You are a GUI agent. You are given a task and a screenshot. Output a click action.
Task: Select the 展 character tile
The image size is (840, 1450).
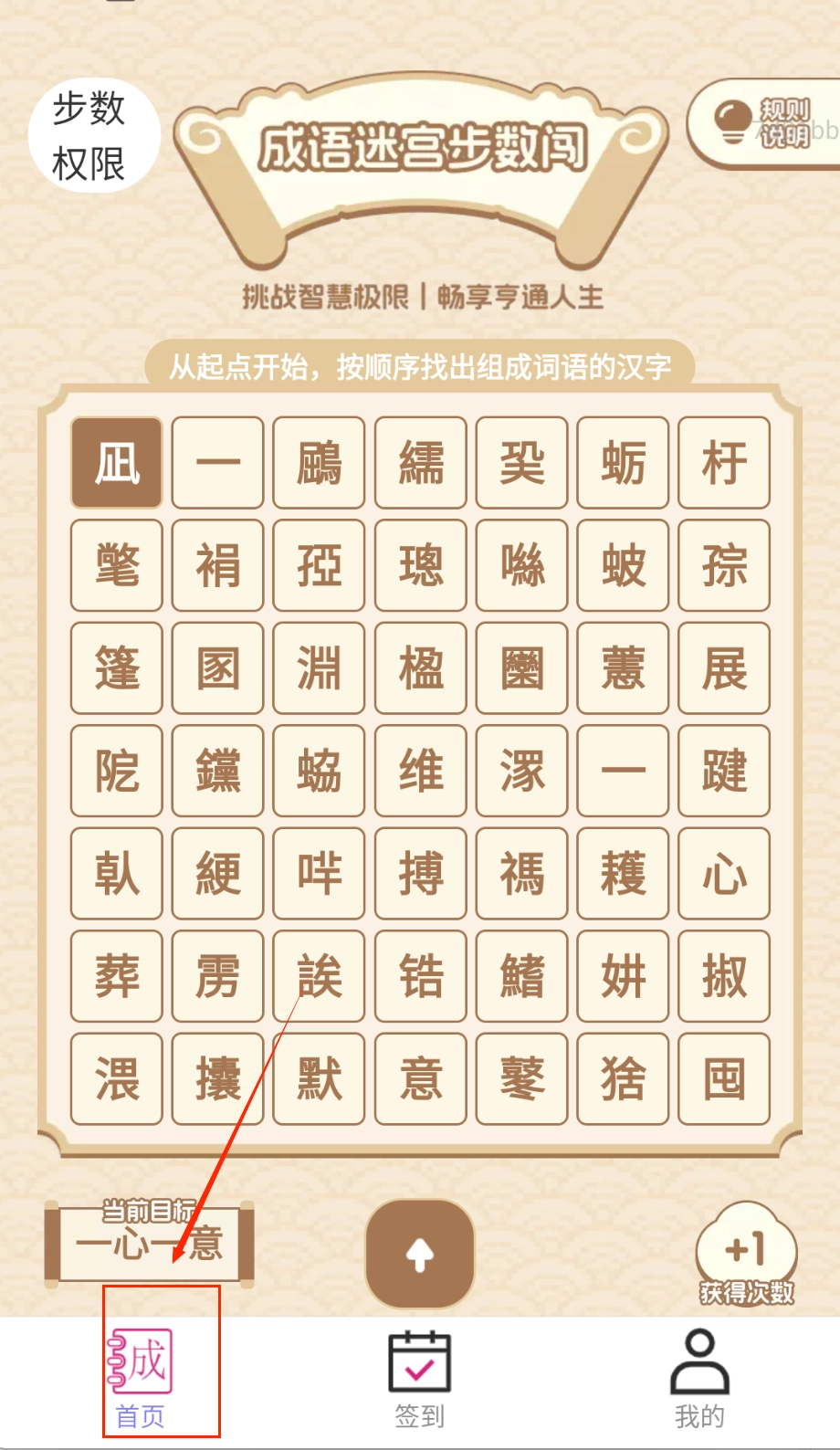coord(724,668)
